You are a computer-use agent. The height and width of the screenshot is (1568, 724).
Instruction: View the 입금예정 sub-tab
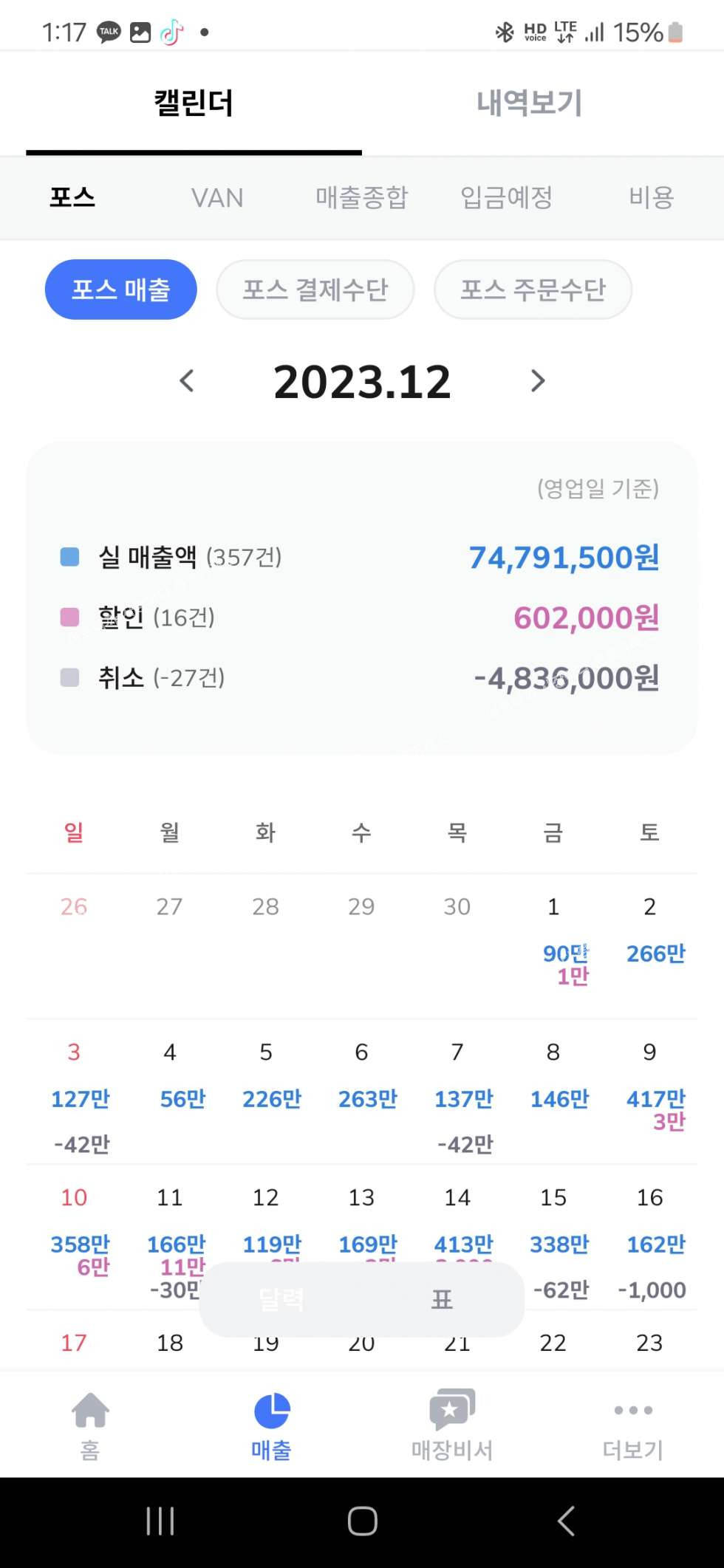click(x=506, y=198)
